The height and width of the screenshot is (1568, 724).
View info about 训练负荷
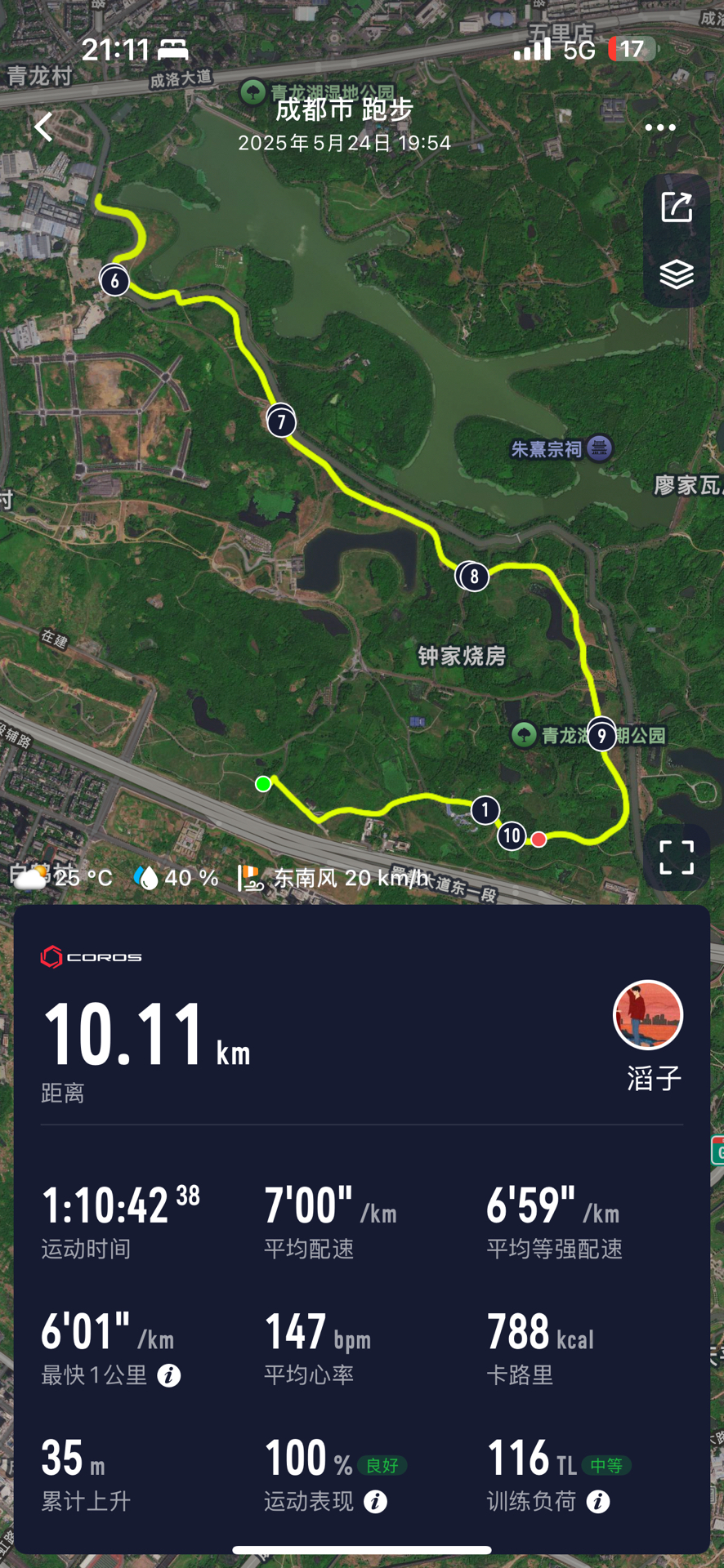[x=598, y=1502]
